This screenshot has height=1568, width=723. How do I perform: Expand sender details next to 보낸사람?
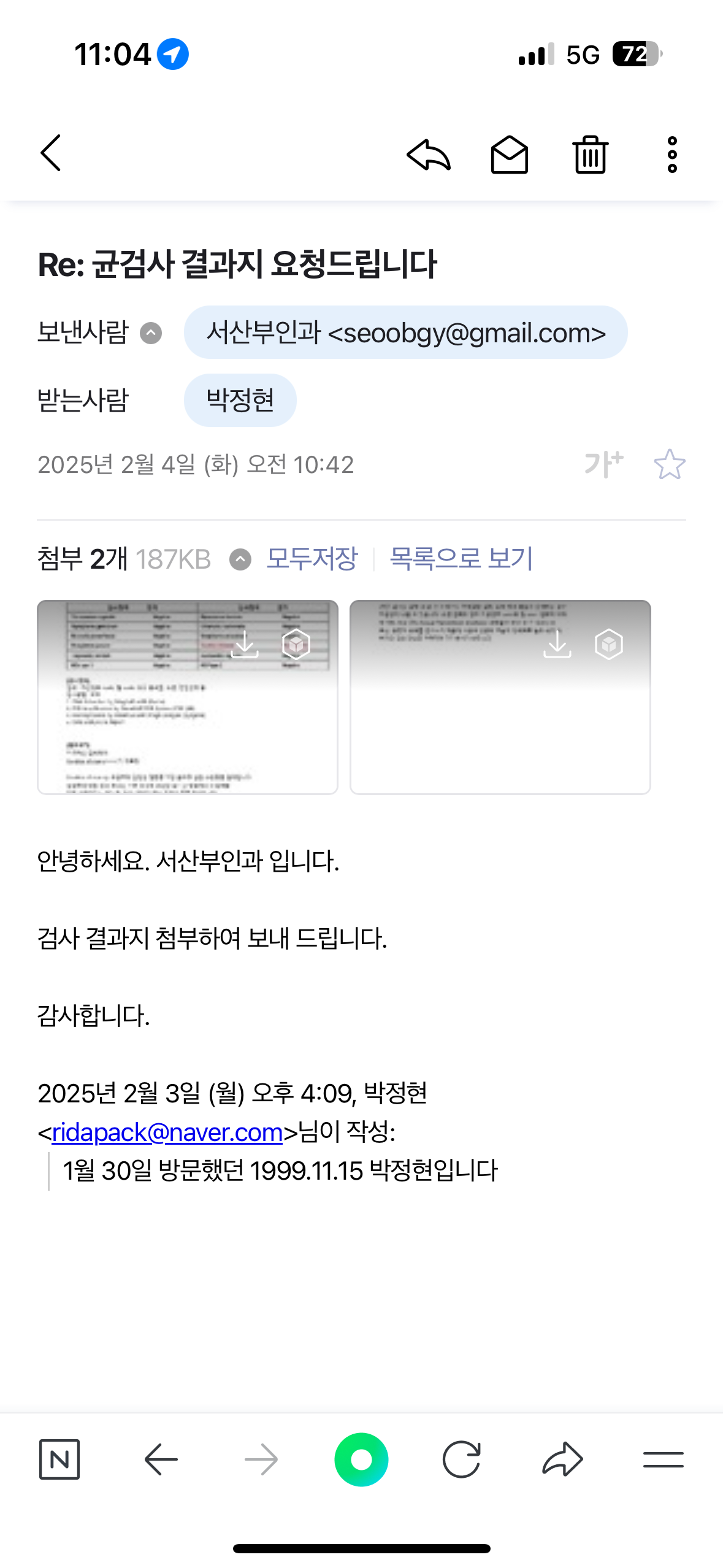tap(151, 333)
